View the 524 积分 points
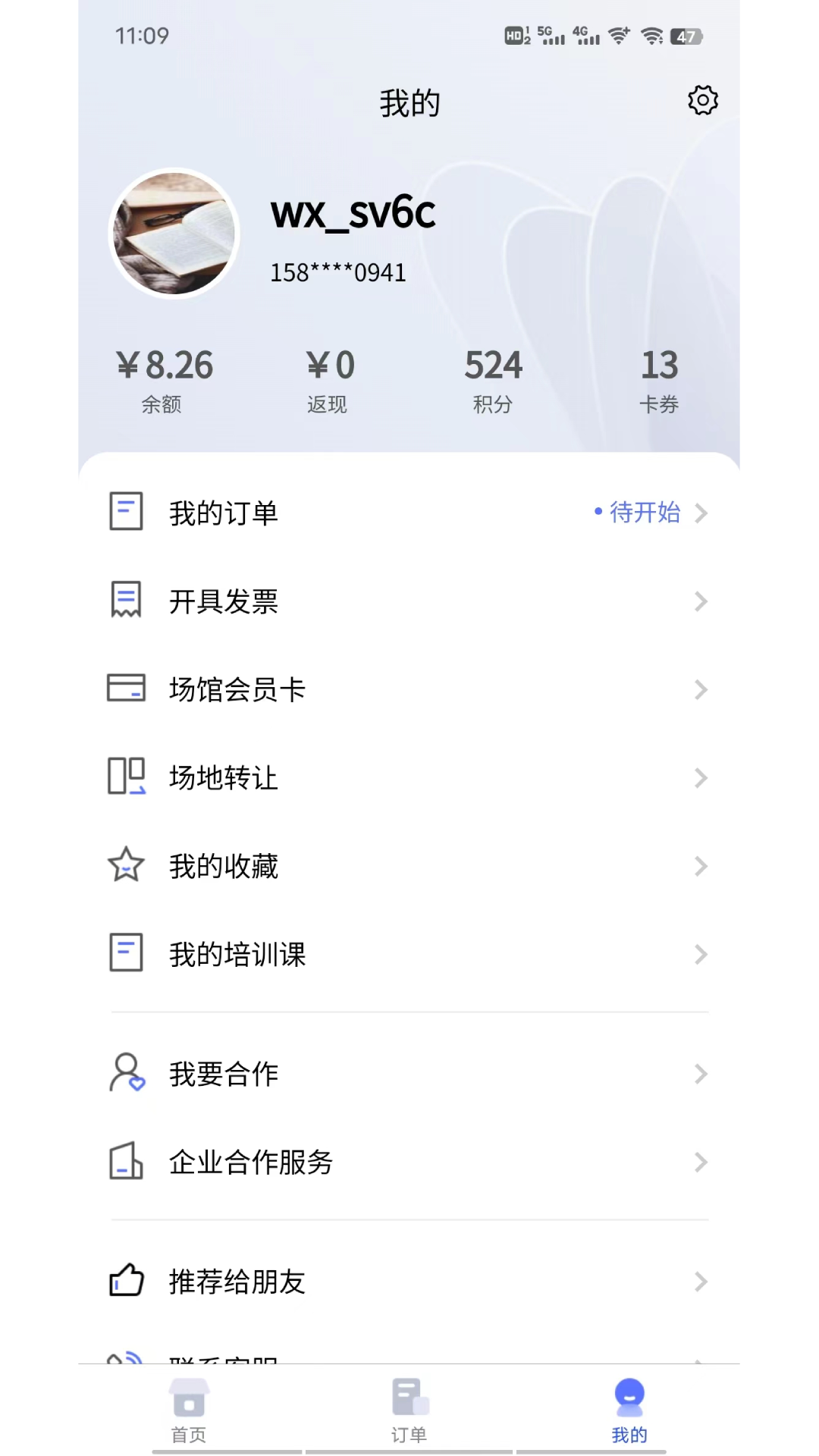The image size is (819, 1456). [x=494, y=377]
